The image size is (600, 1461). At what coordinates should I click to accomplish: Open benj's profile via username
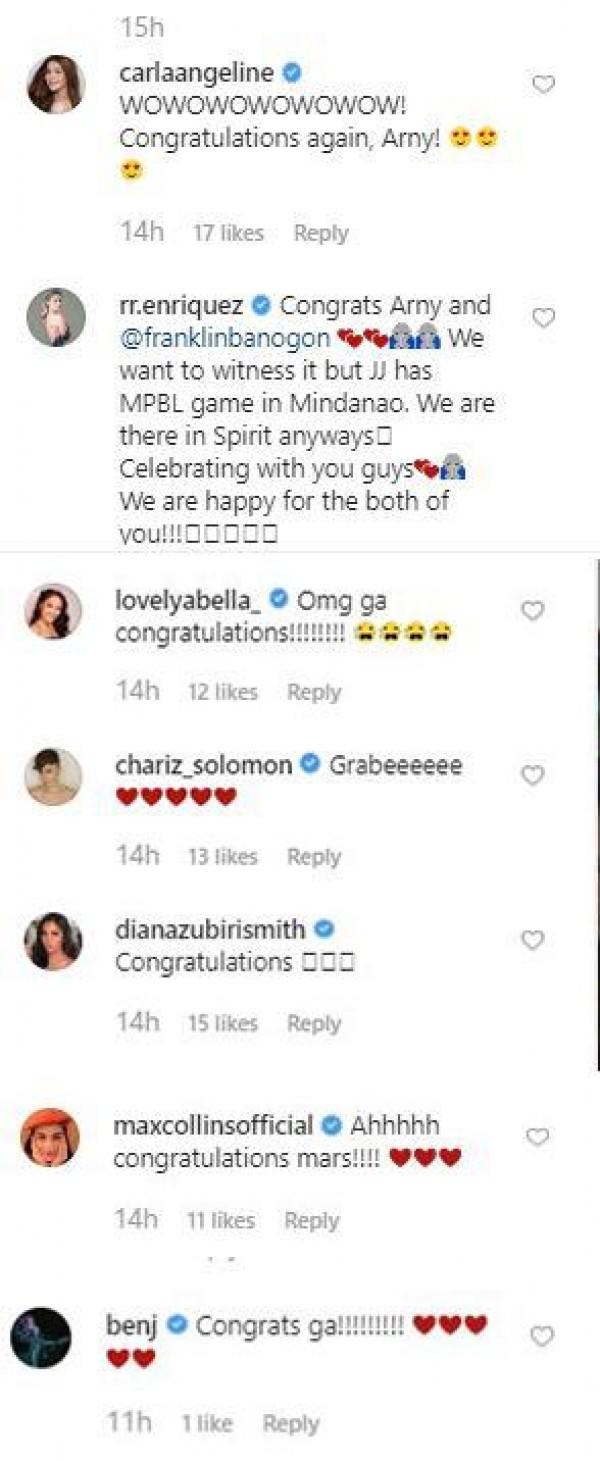coord(132,1325)
